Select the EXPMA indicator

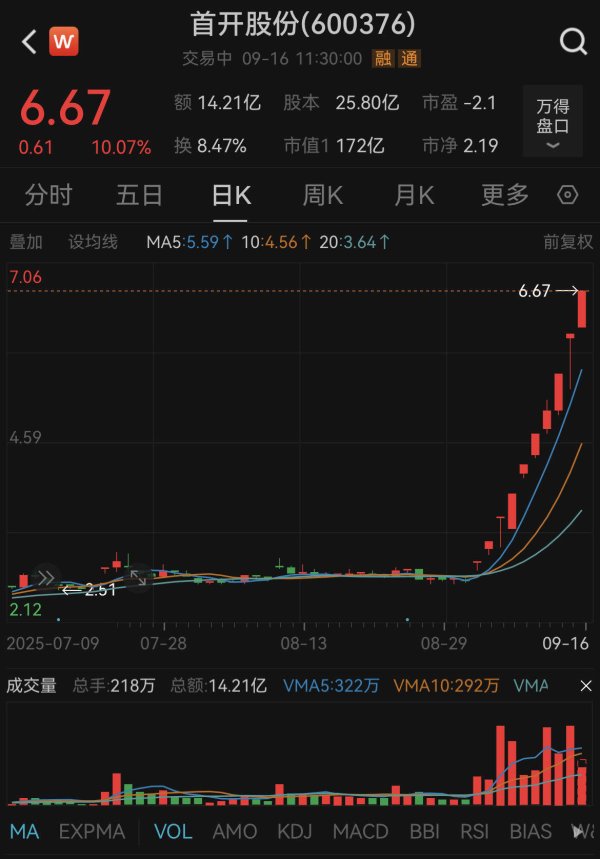pos(92,831)
